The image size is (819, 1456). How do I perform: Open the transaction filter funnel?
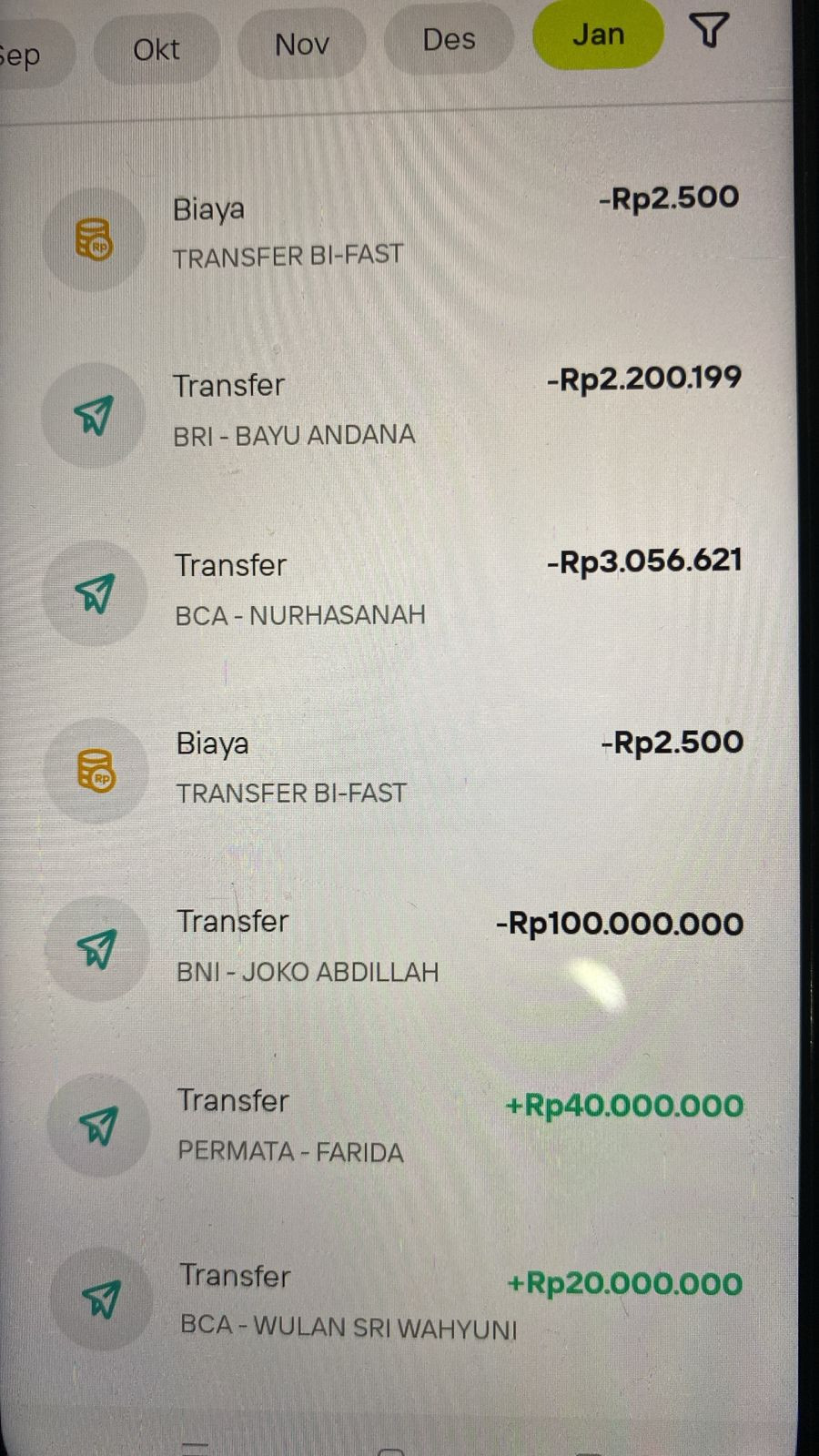[710, 30]
